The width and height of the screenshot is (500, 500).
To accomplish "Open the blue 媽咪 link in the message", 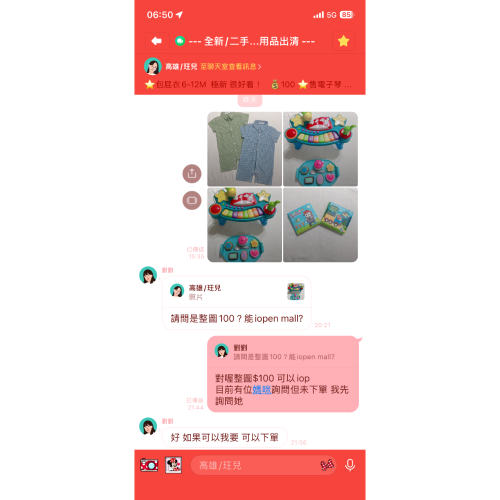I will click(262, 389).
